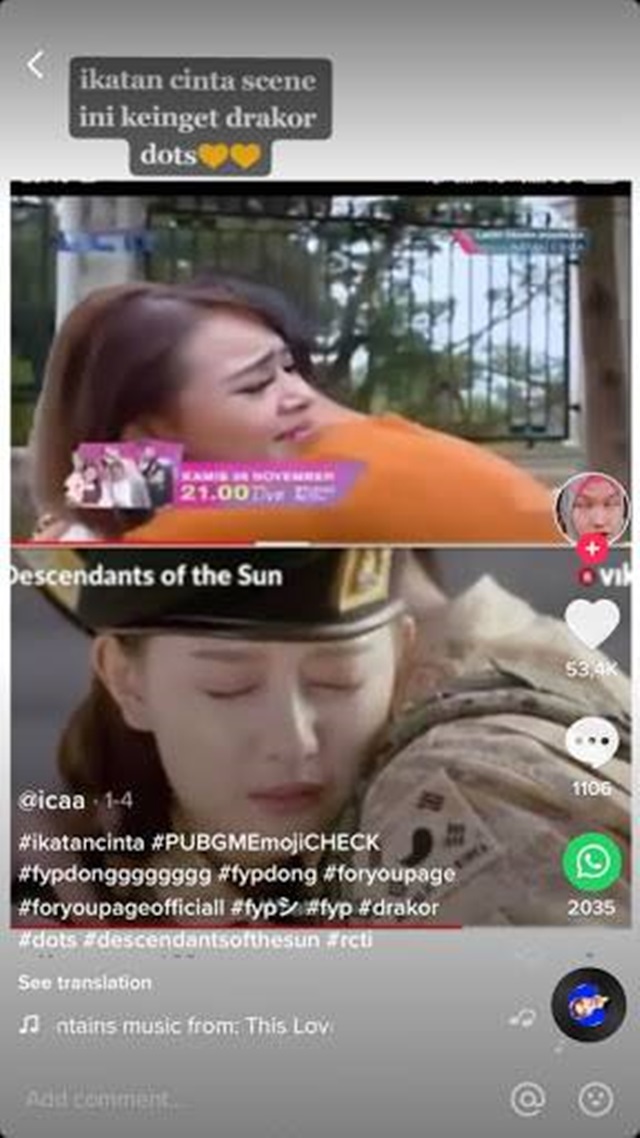
Task: Open the spinning music disc sound page
Action: pyautogui.click(x=588, y=1005)
